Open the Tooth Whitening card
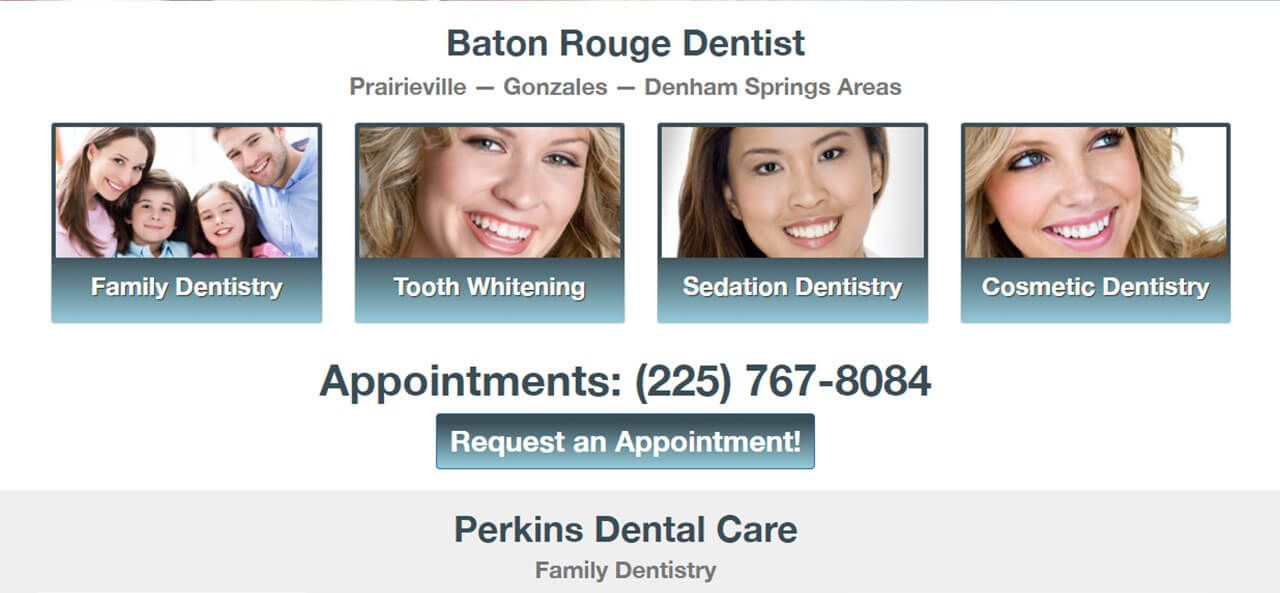Image resolution: width=1280 pixels, height=593 pixels. point(490,223)
